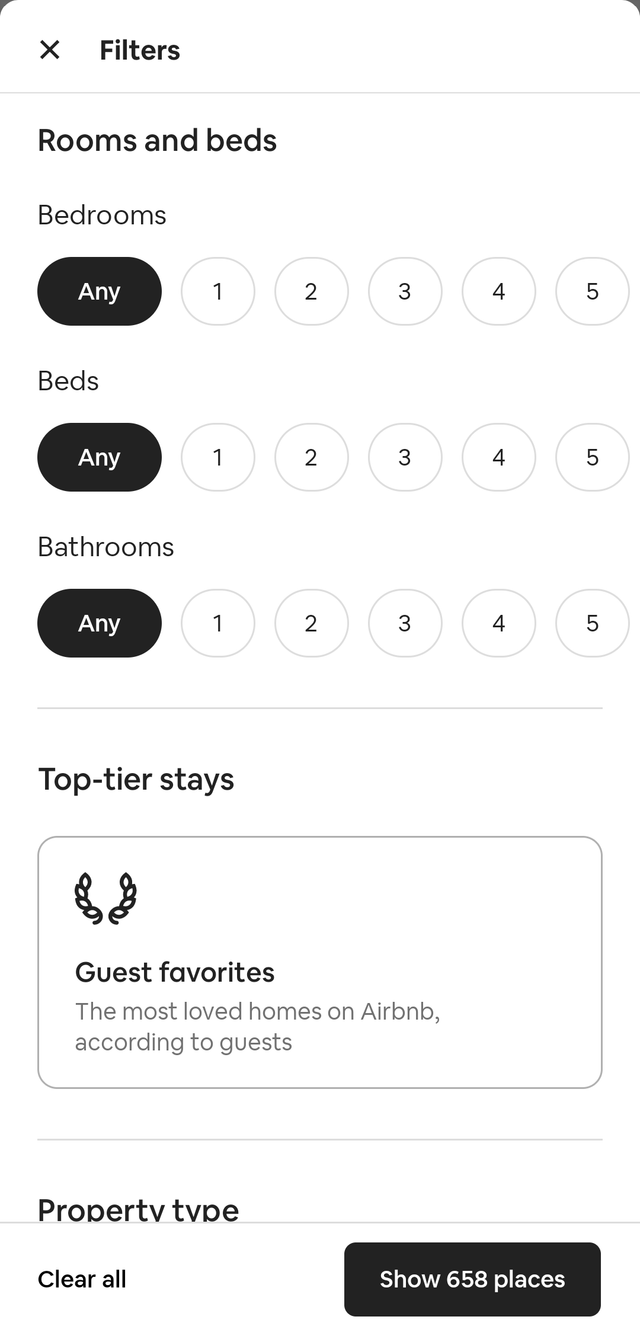
Task: Set Bathrooms to 3
Action: click(405, 623)
